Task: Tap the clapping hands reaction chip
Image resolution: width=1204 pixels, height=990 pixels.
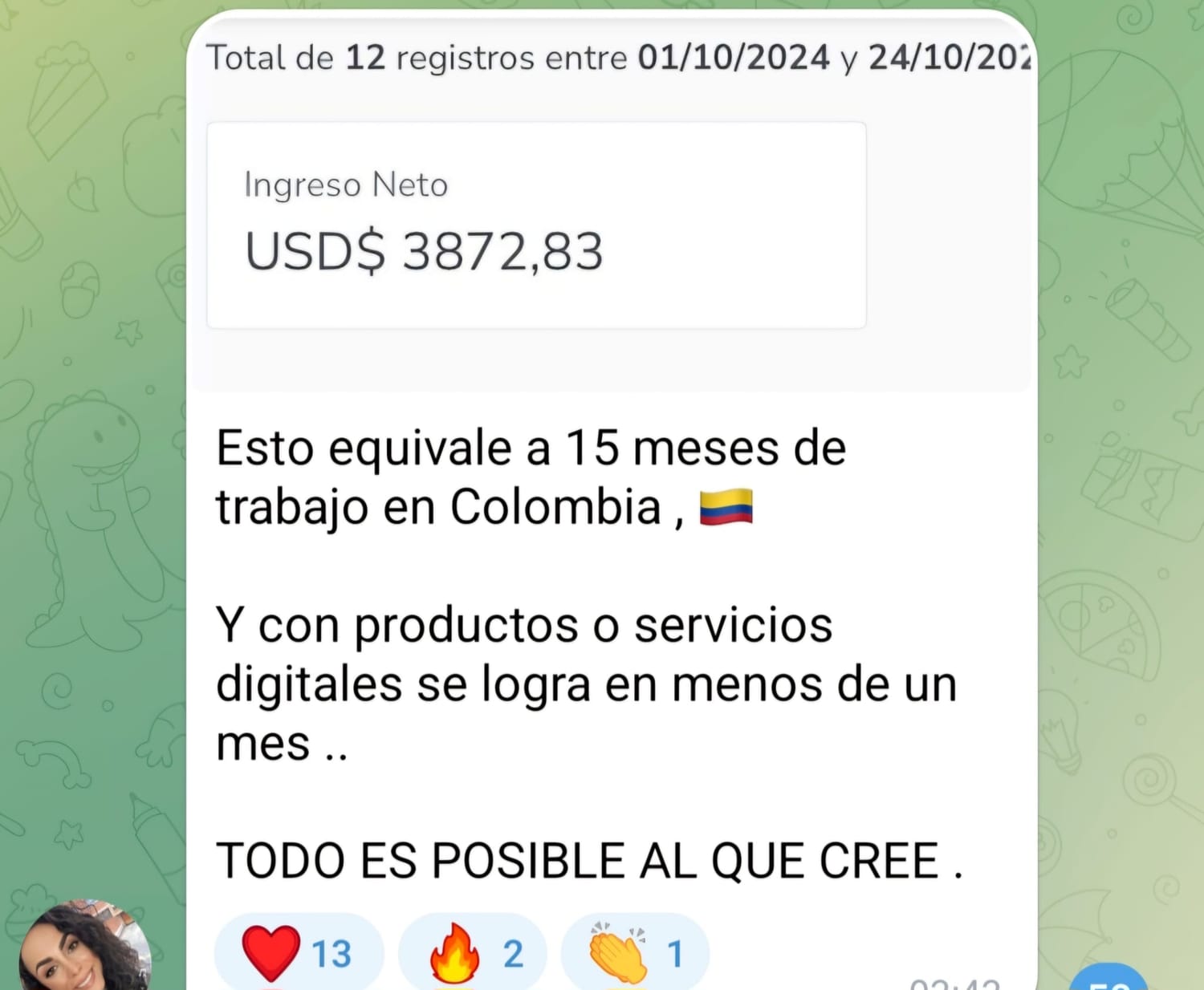Action: (634, 952)
